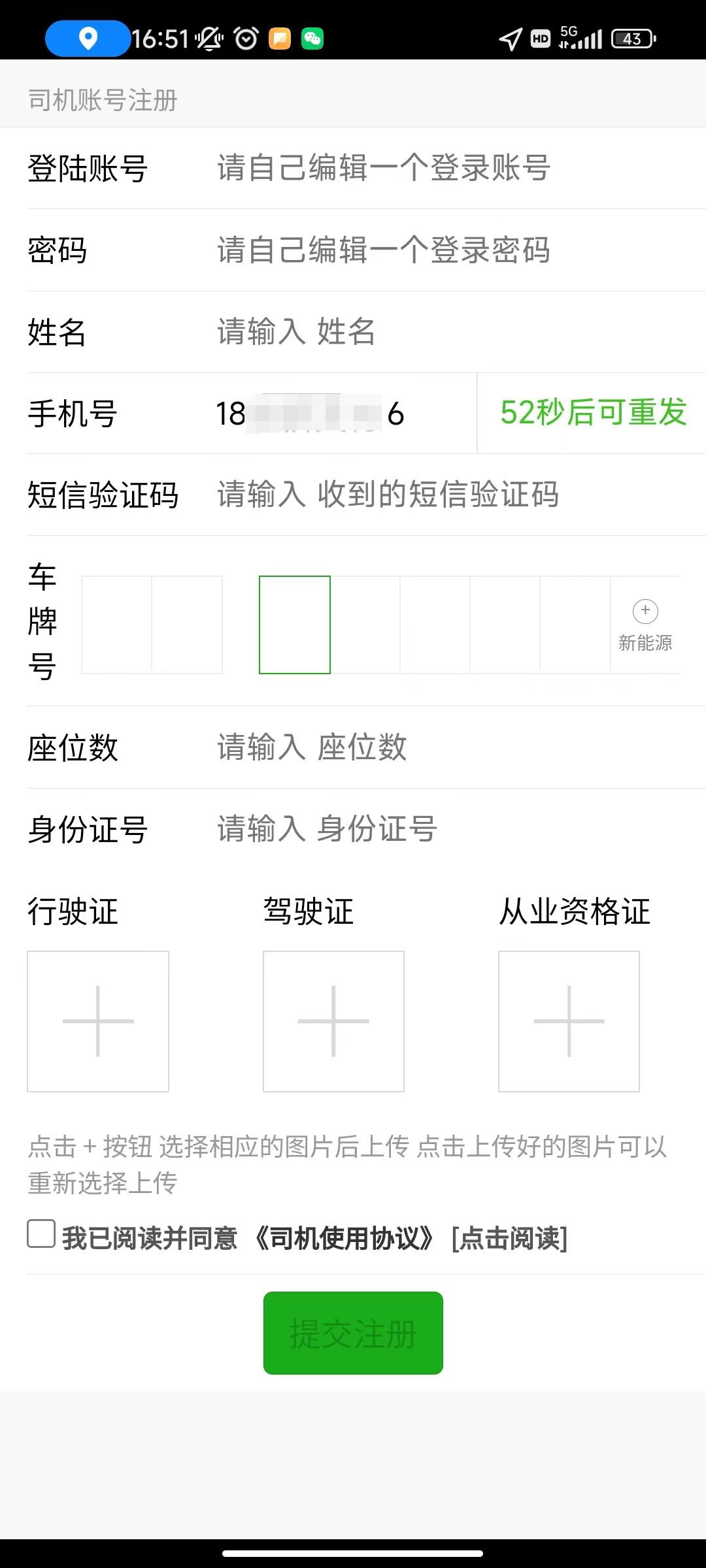Tap the 新能源 plus icon for new energy plate
This screenshot has height=1568, width=706.
click(645, 612)
